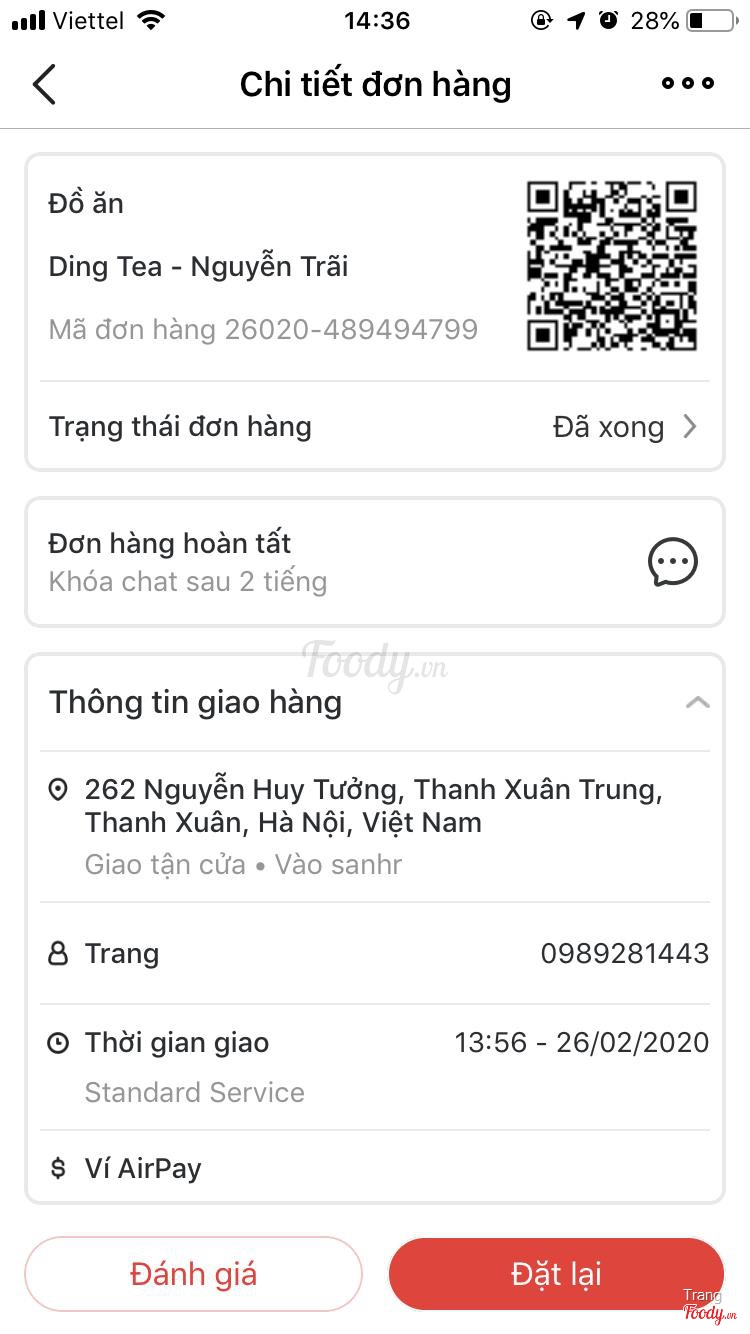
Task: Open the three-dot overflow menu
Action: pos(688,84)
